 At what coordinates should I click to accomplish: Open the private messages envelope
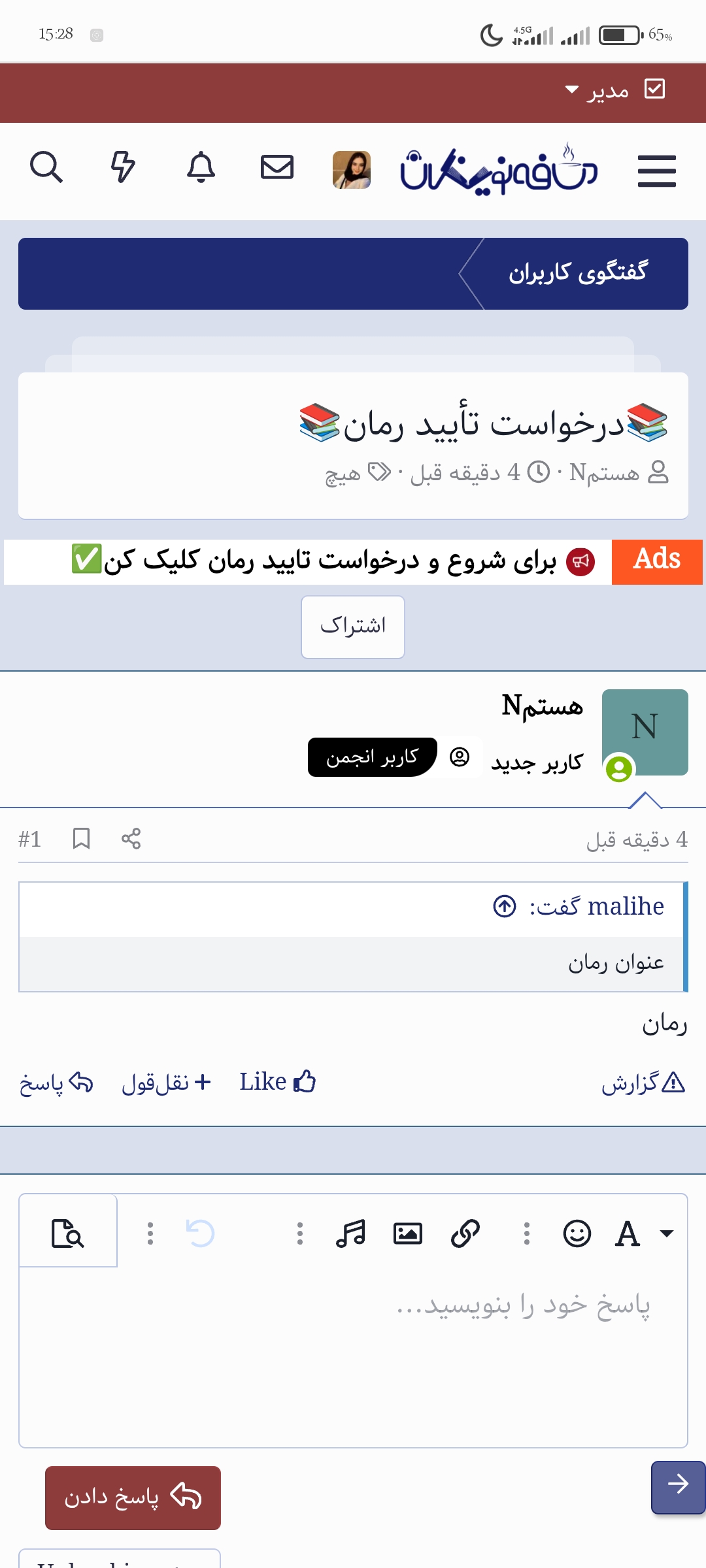pos(277,167)
